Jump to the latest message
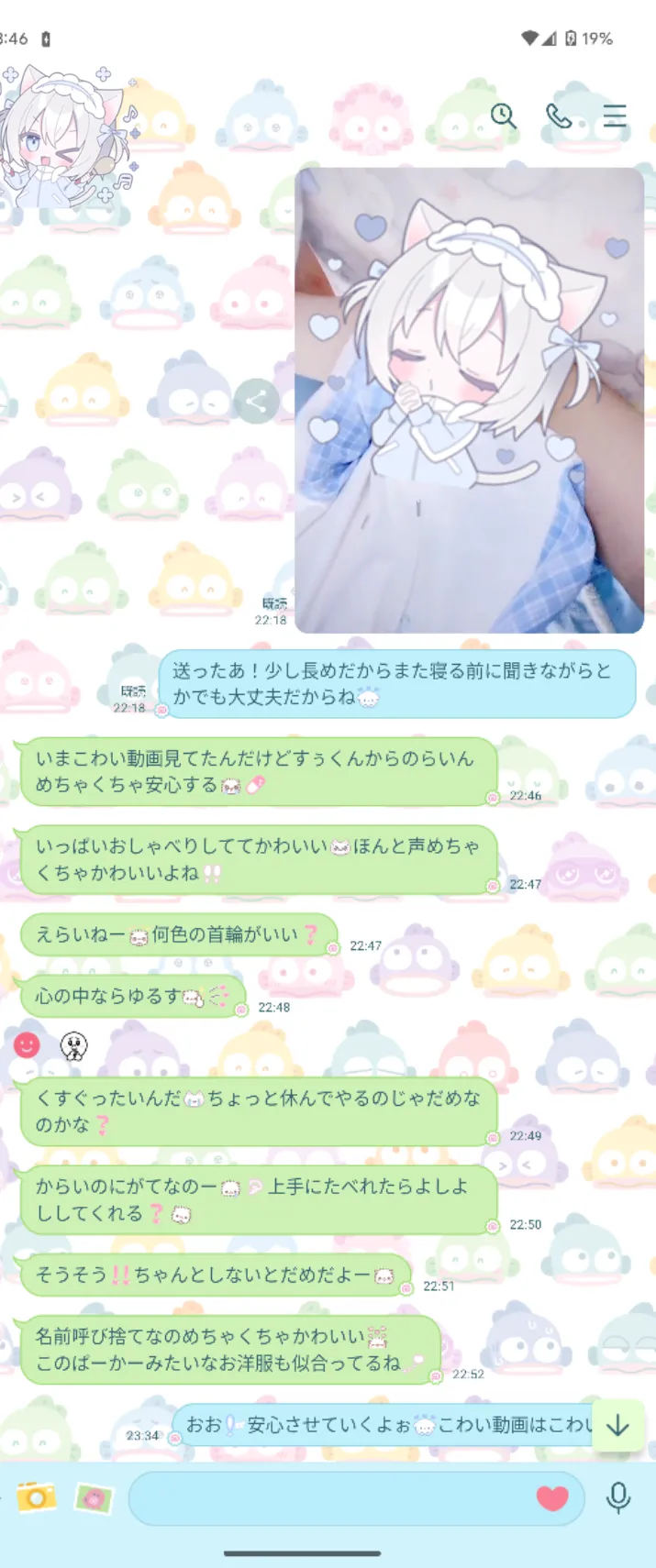 point(618,1425)
